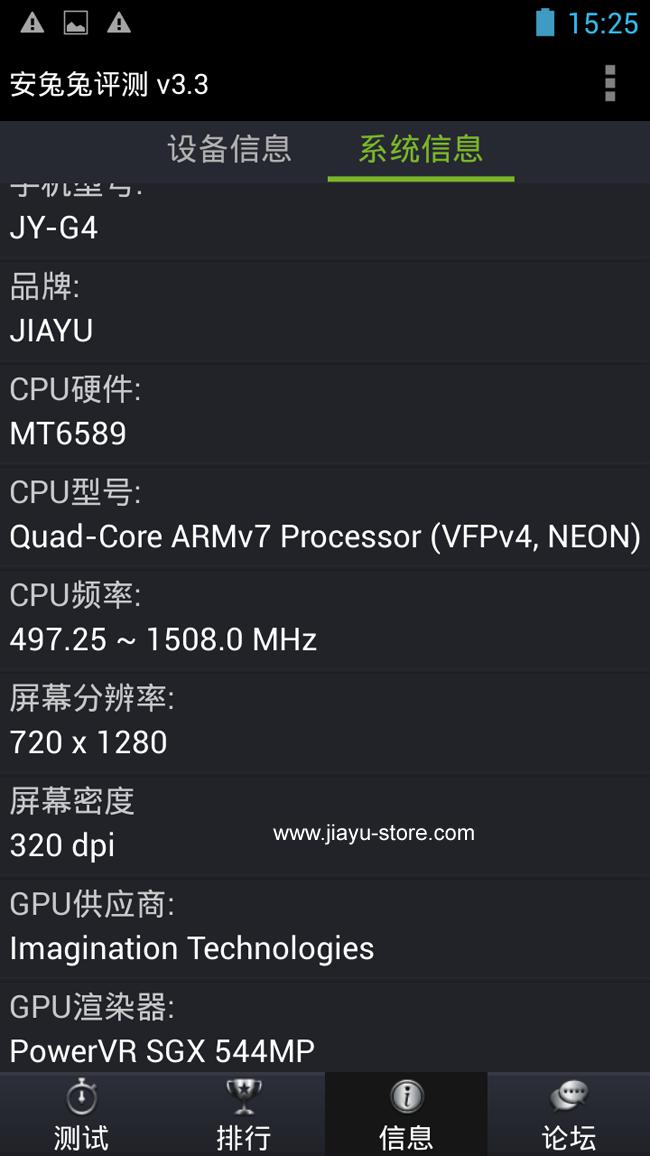Screen dimensions: 650x1156
Task: Go to the 测试 bottom tab
Action: click(81, 1114)
